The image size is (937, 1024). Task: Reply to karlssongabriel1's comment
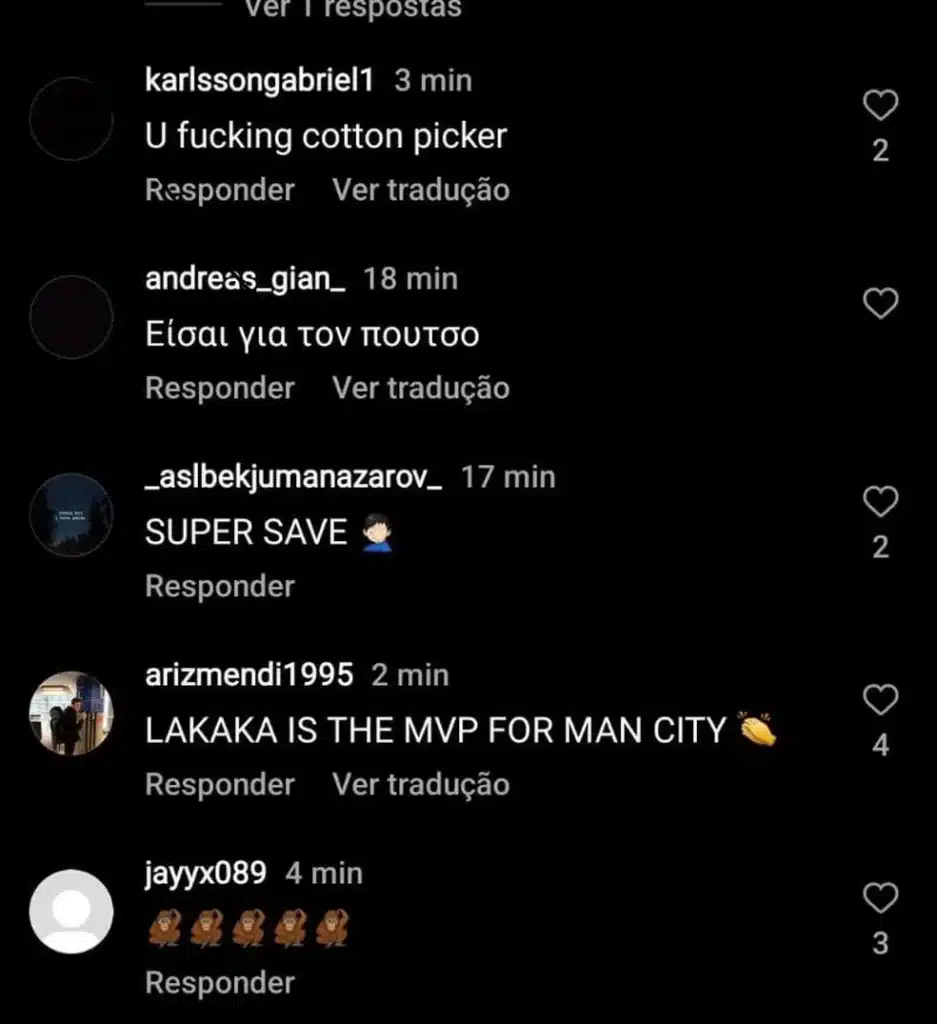[220, 190]
